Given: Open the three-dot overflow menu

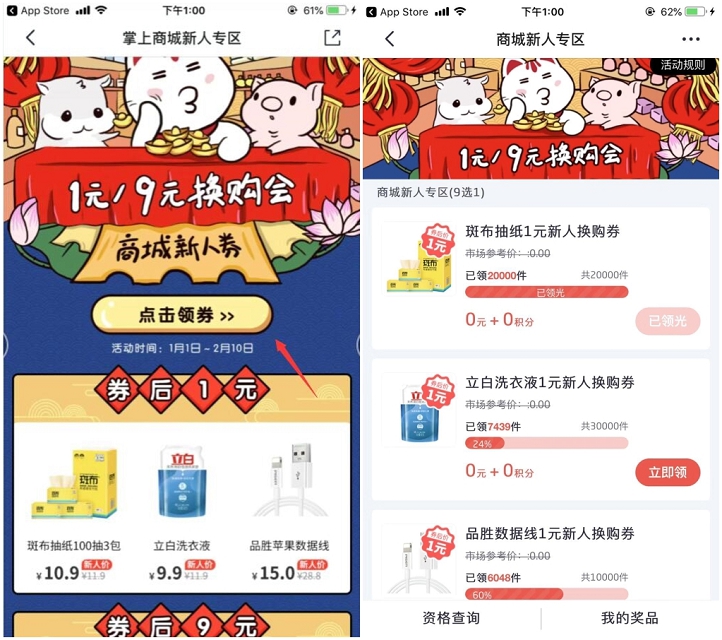Looking at the screenshot, I should (x=691, y=39).
